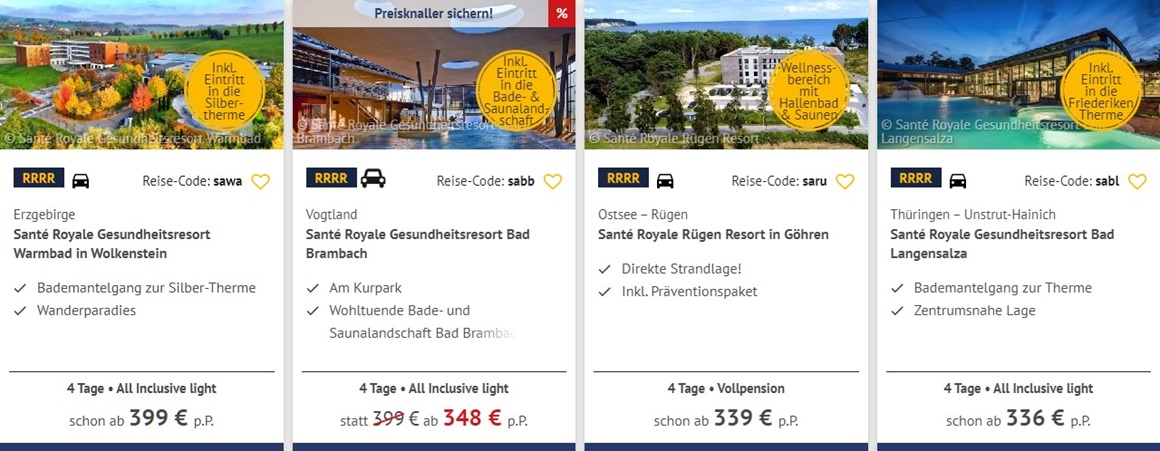
Task: Open Santé Royale Gesundheitsresort Bad Brambach card
Action: 417,244
